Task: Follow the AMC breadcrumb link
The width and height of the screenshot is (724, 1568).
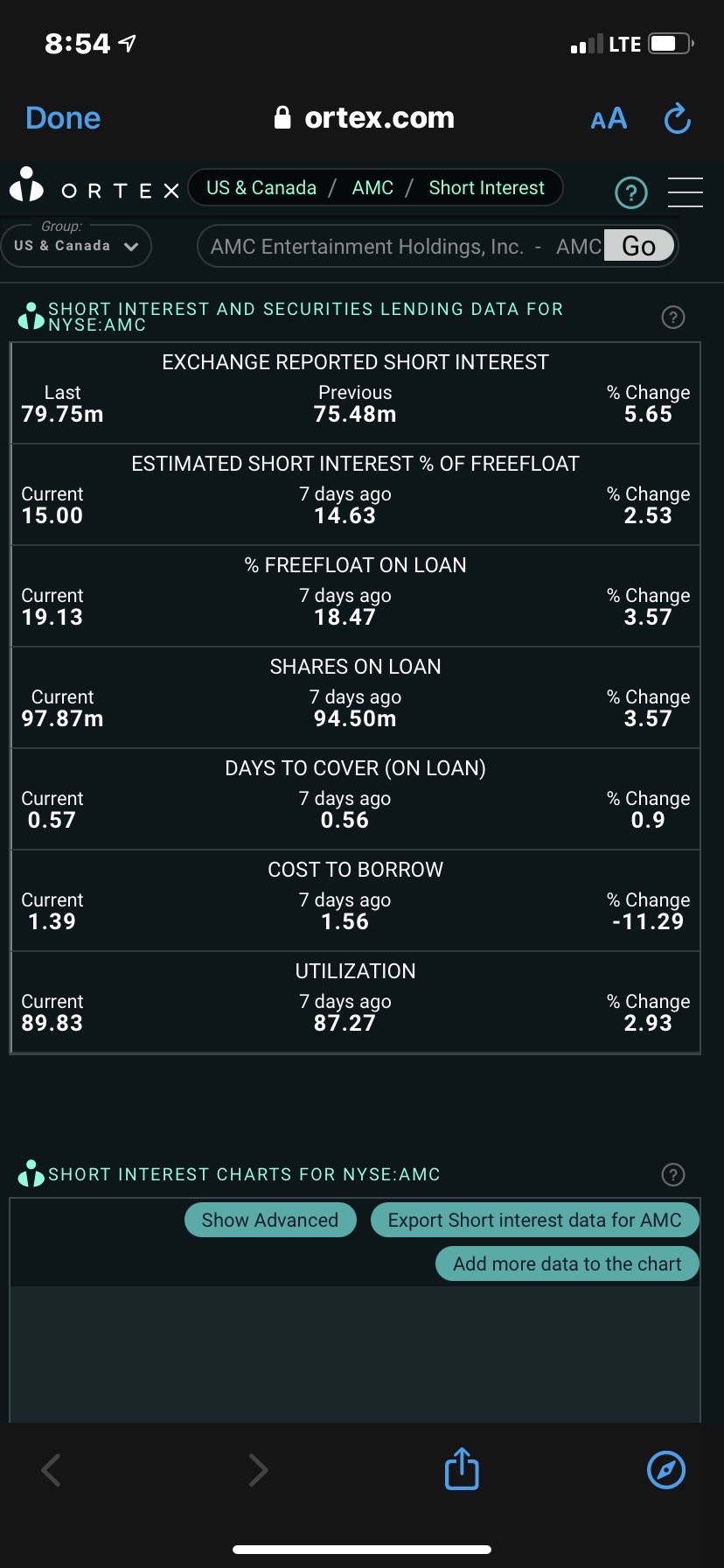Action: click(372, 188)
